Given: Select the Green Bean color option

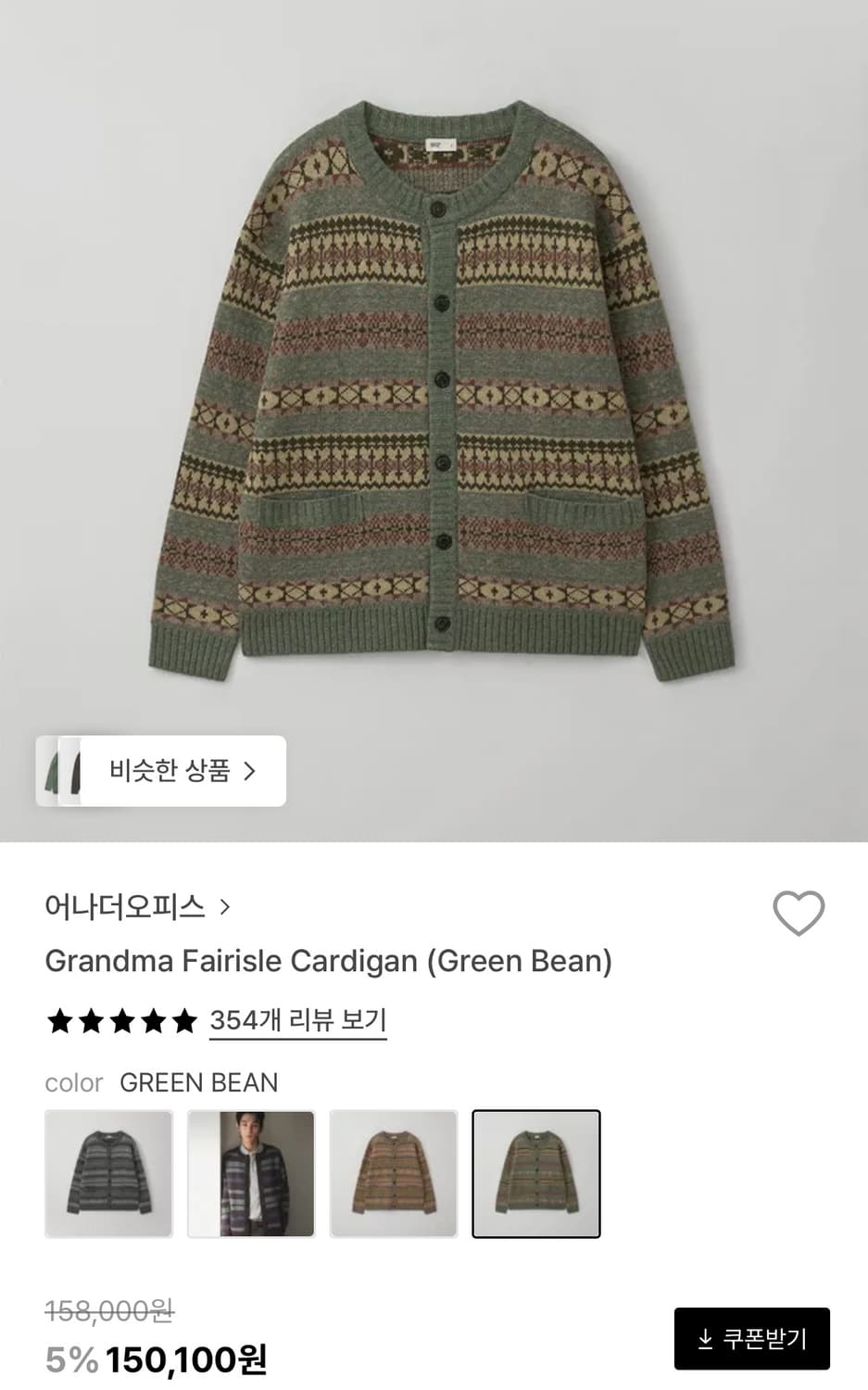Looking at the screenshot, I should (x=536, y=1174).
